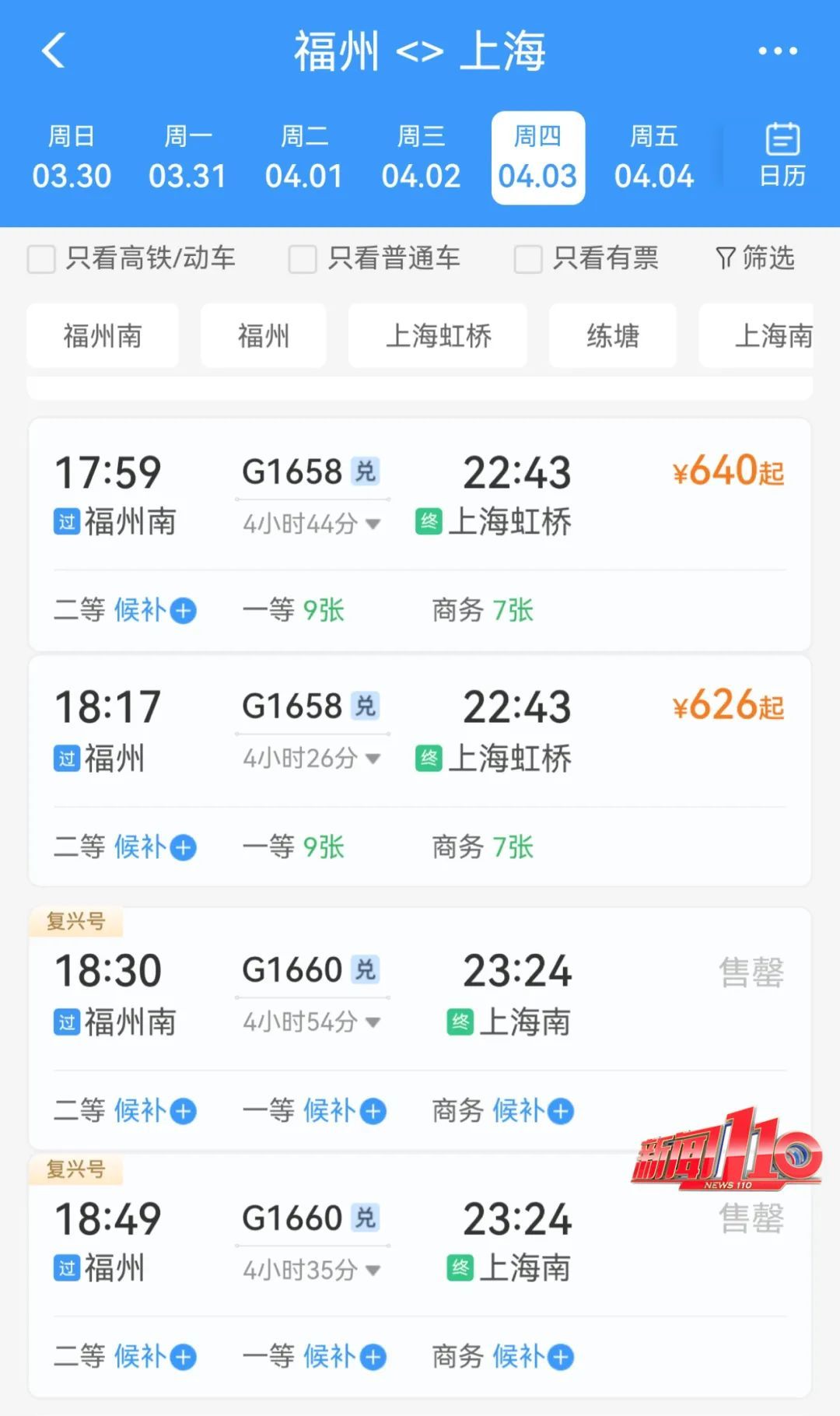The height and width of the screenshot is (1416, 840).
Task: Check the 只看普通车 filter
Action: 302,259
